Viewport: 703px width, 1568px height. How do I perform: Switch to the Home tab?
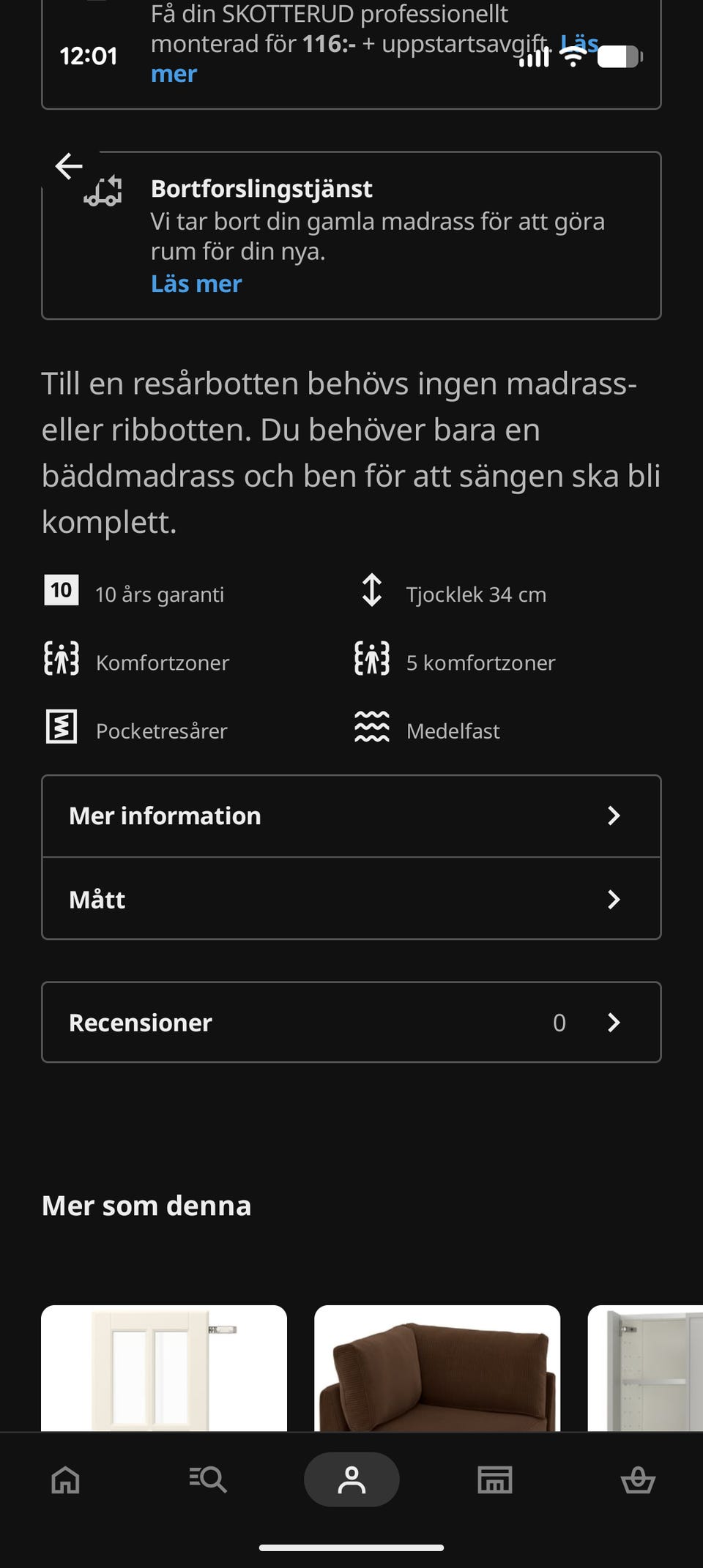click(x=65, y=1479)
